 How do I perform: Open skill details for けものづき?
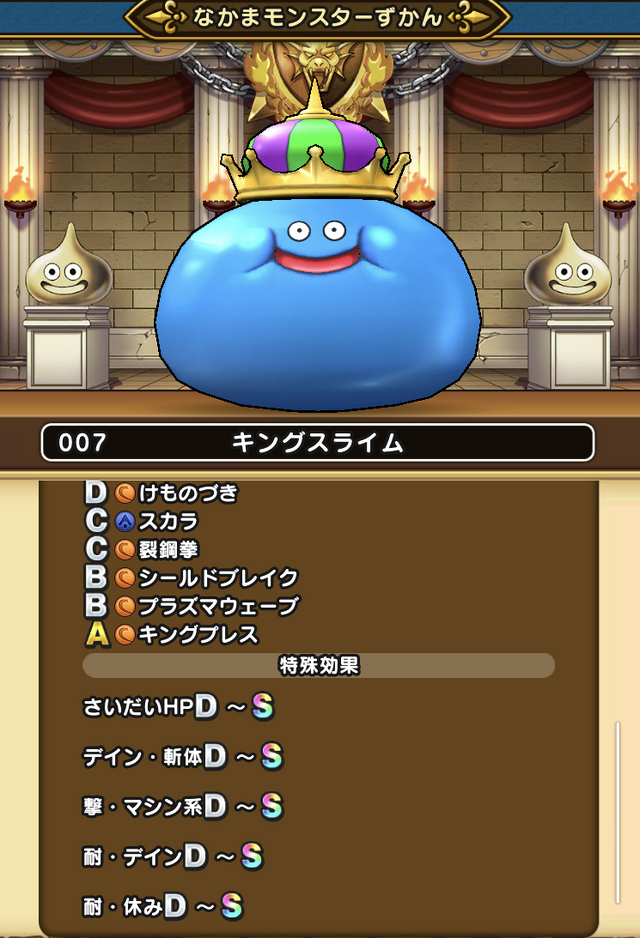186,493
